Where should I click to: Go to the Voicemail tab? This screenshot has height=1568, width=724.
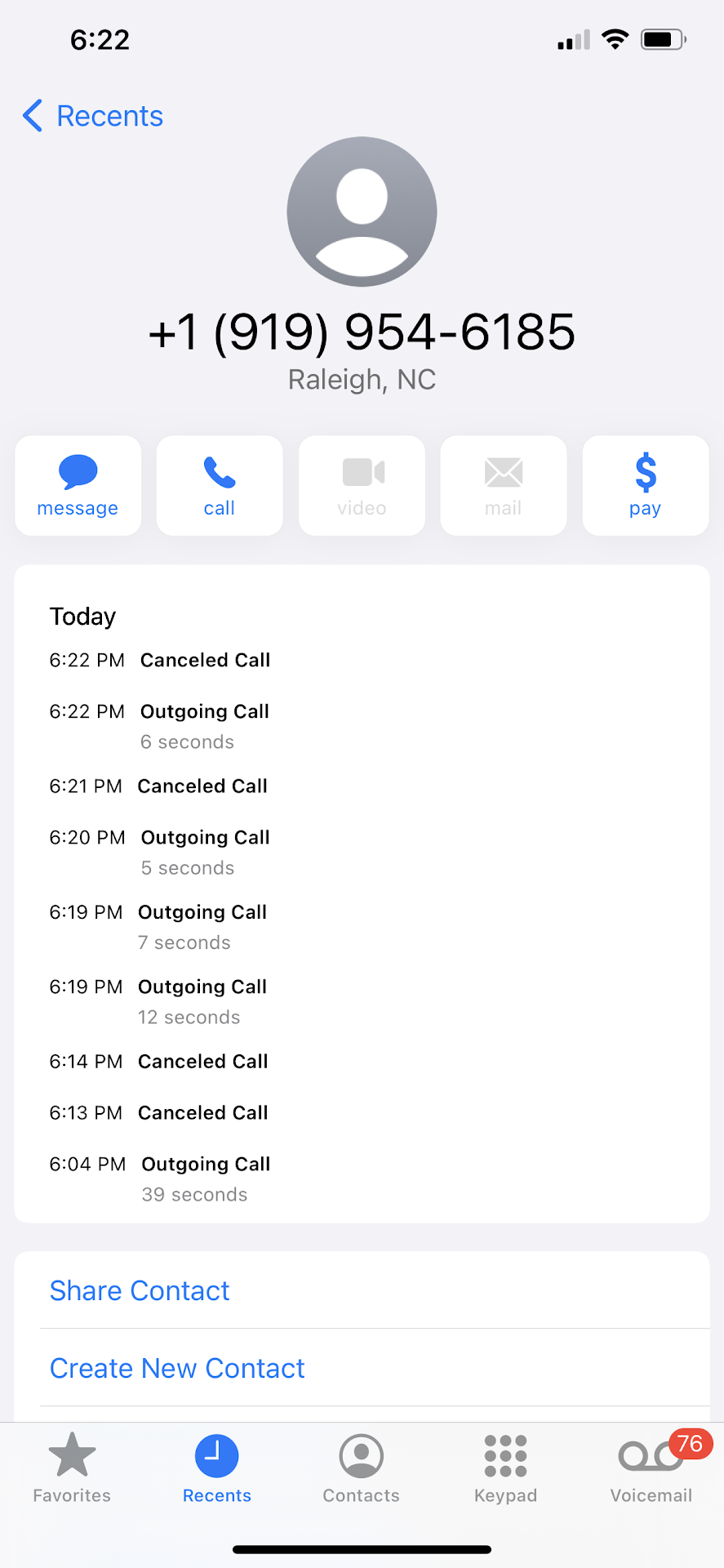[x=651, y=1468]
